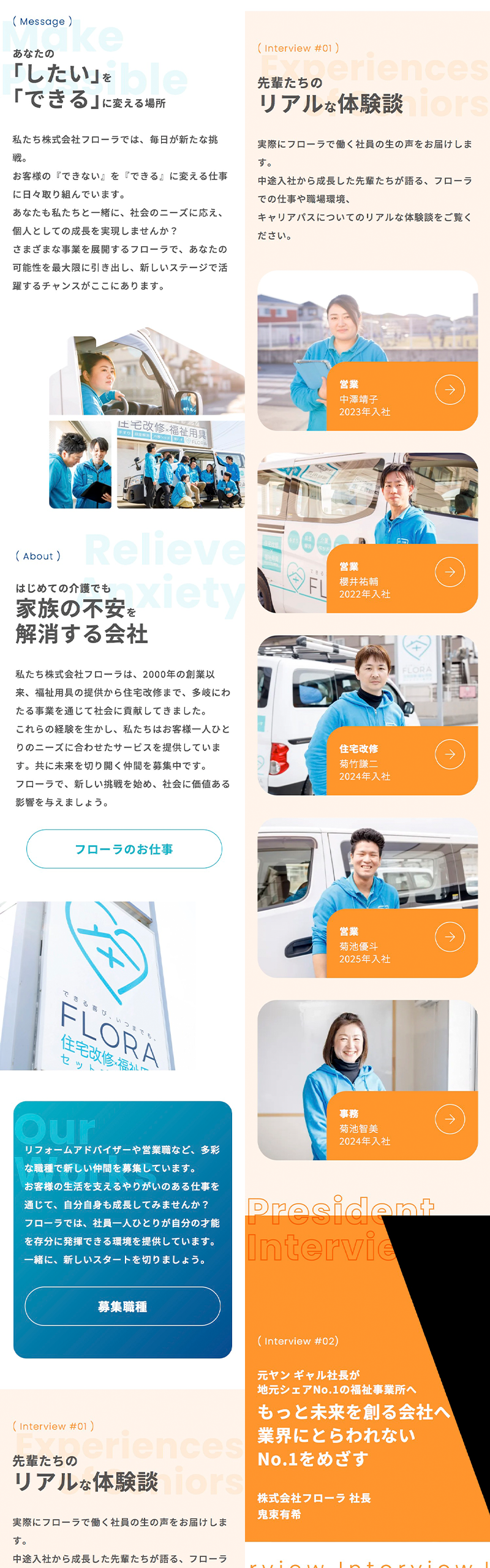Open 菊池優斗's interview card
The image size is (490, 1568).
[450, 937]
